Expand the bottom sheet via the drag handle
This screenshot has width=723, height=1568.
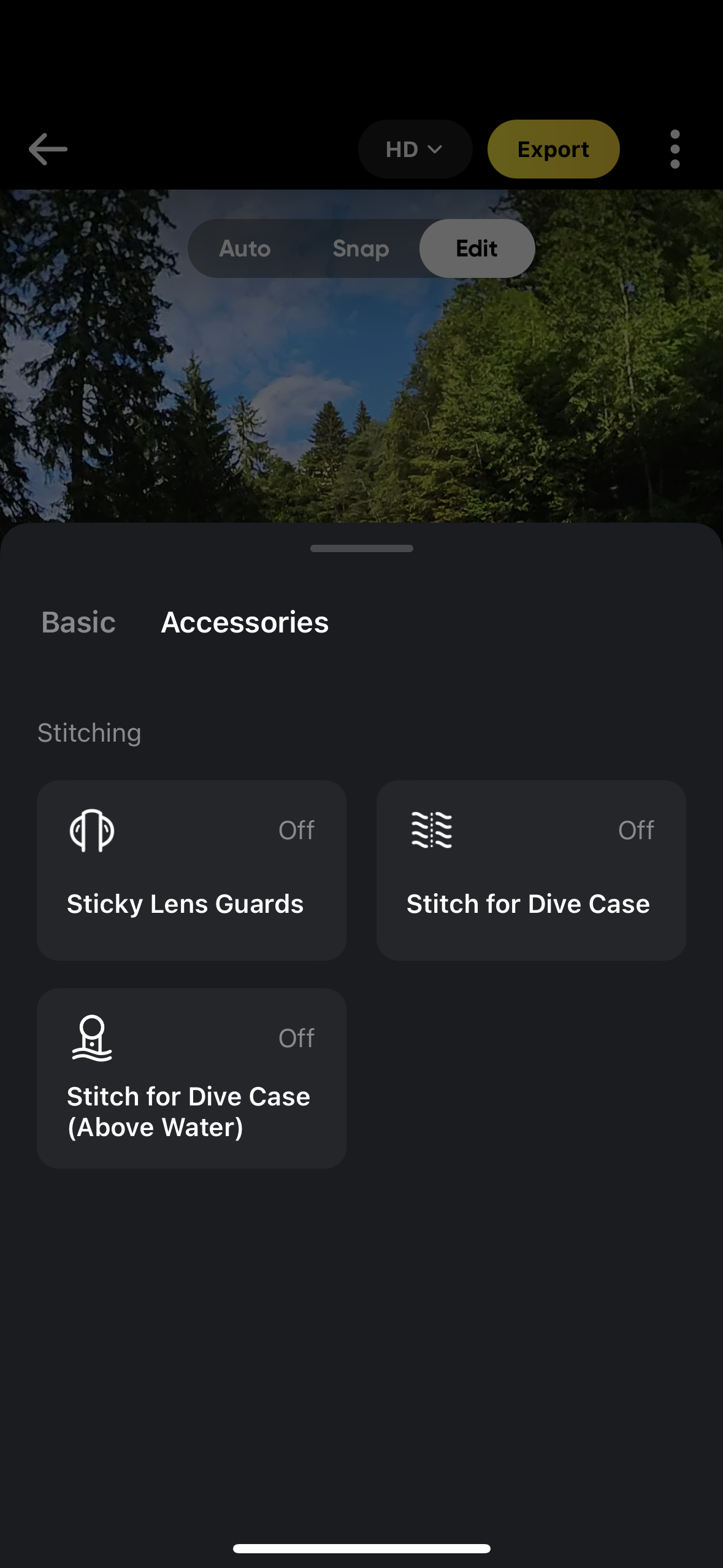(361, 549)
